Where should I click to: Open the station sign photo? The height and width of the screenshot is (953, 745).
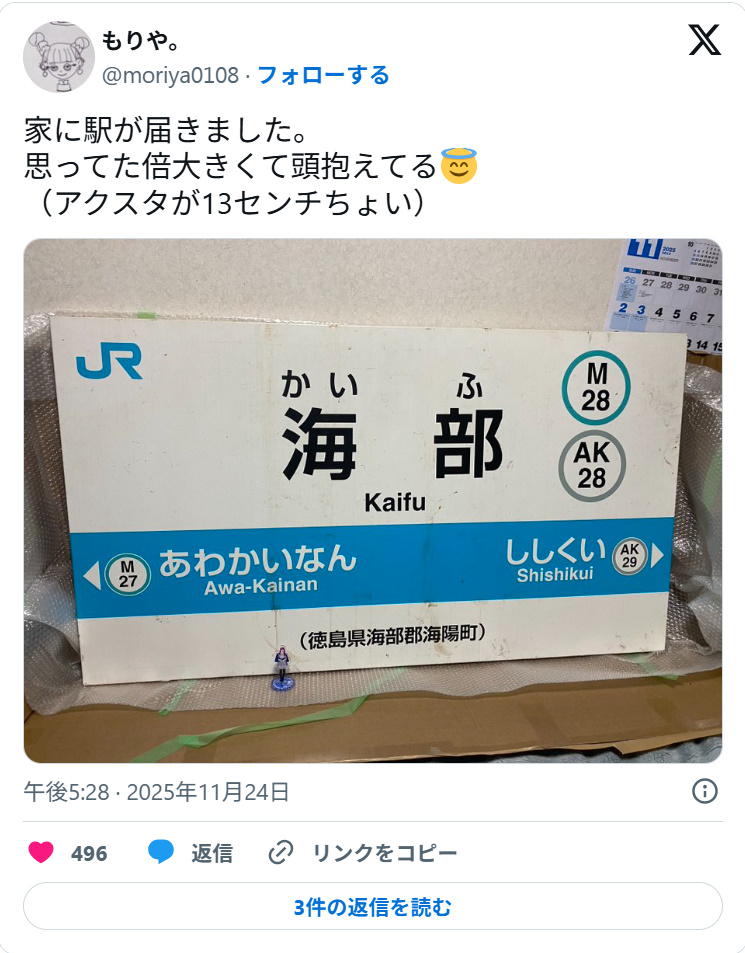point(372,500)
